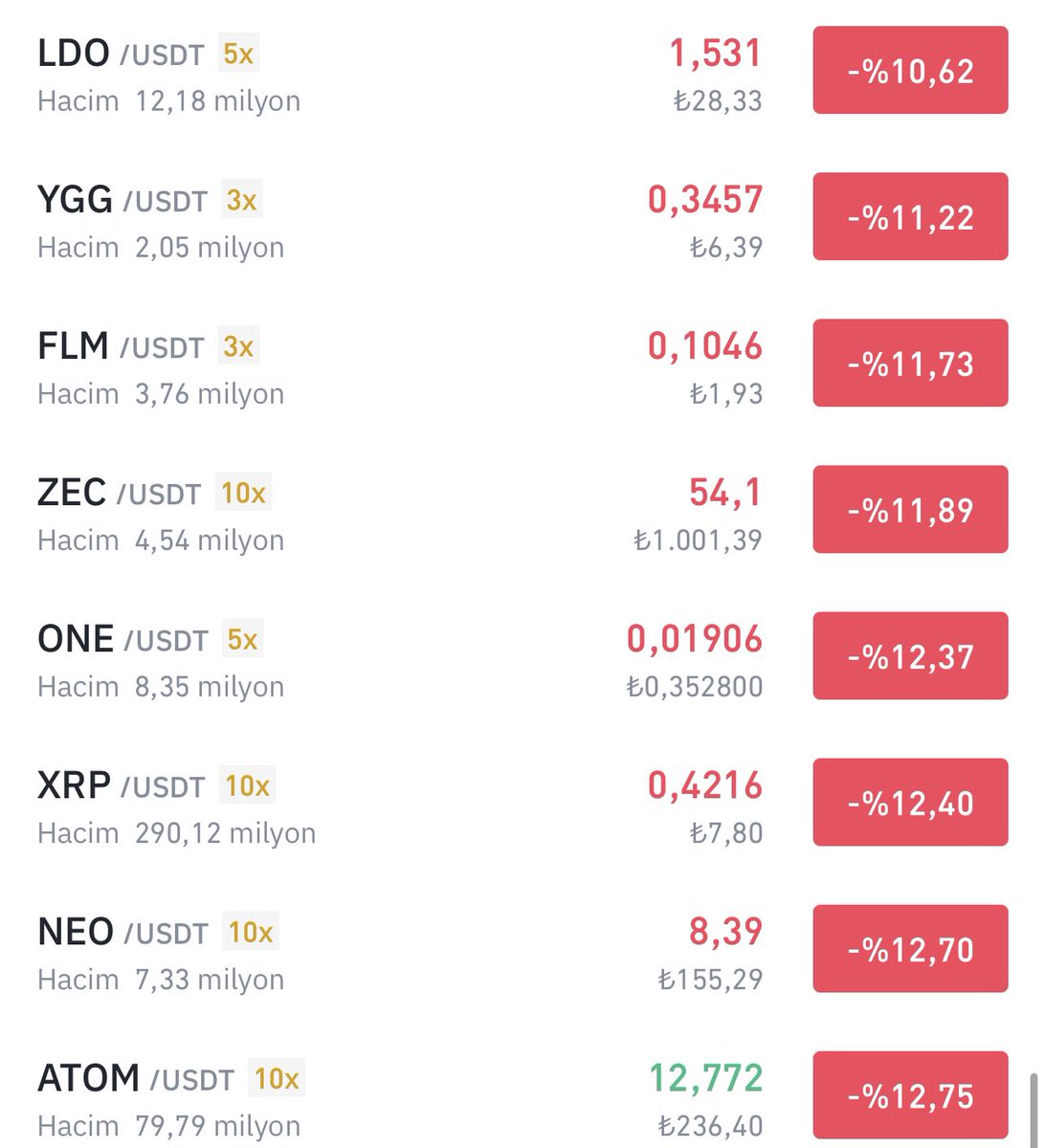View FLM/USDT market details
Viewport: 1045px width, 1148px height.
pyautogui.click(x=120, y=347)
